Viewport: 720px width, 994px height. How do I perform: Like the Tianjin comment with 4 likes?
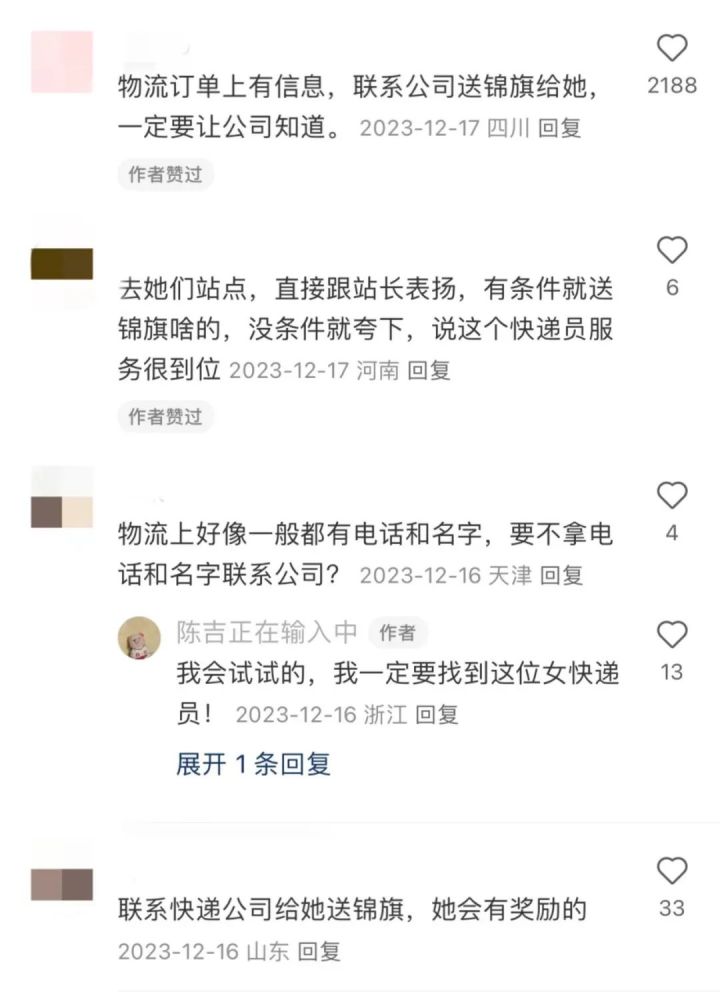click(672, 495)
